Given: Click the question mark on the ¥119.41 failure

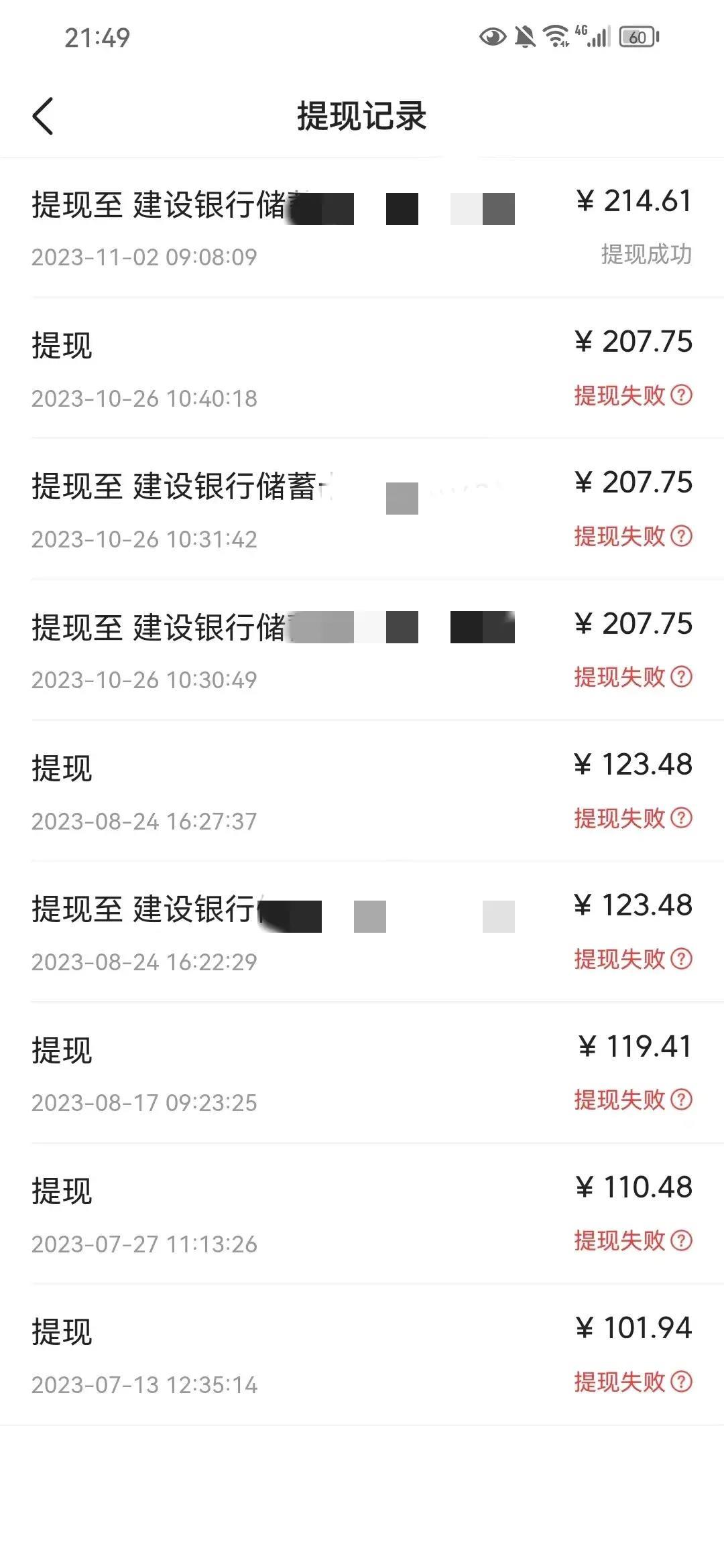Looking at the screenshot, I should pos(682,1100).
